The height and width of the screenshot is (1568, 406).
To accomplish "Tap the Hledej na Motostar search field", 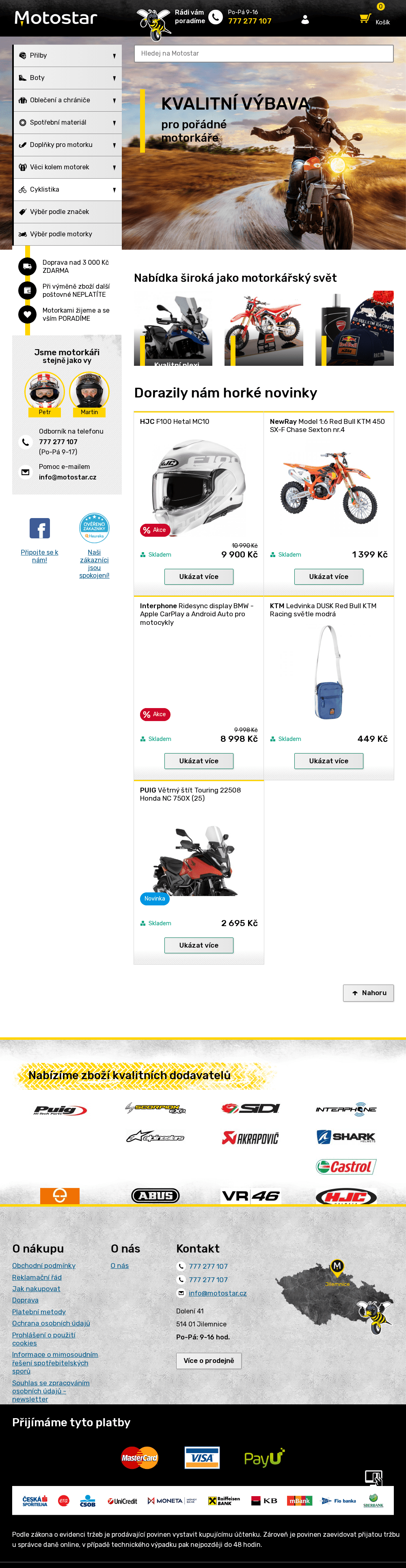I will pyautogui.click(x=263, y=54).
